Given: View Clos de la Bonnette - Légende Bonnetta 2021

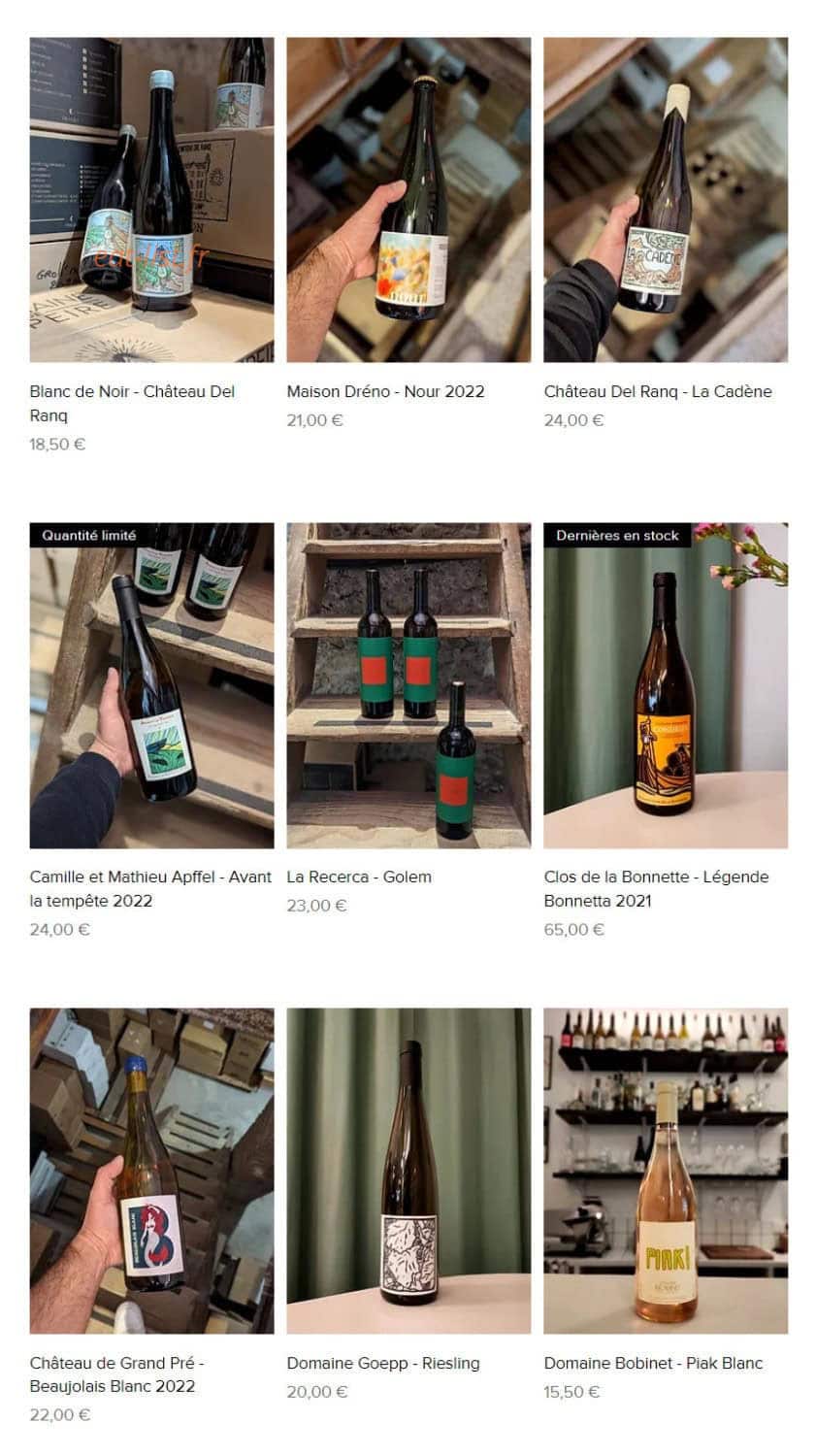Looking at the screenshot, I should tap(666, 685).
